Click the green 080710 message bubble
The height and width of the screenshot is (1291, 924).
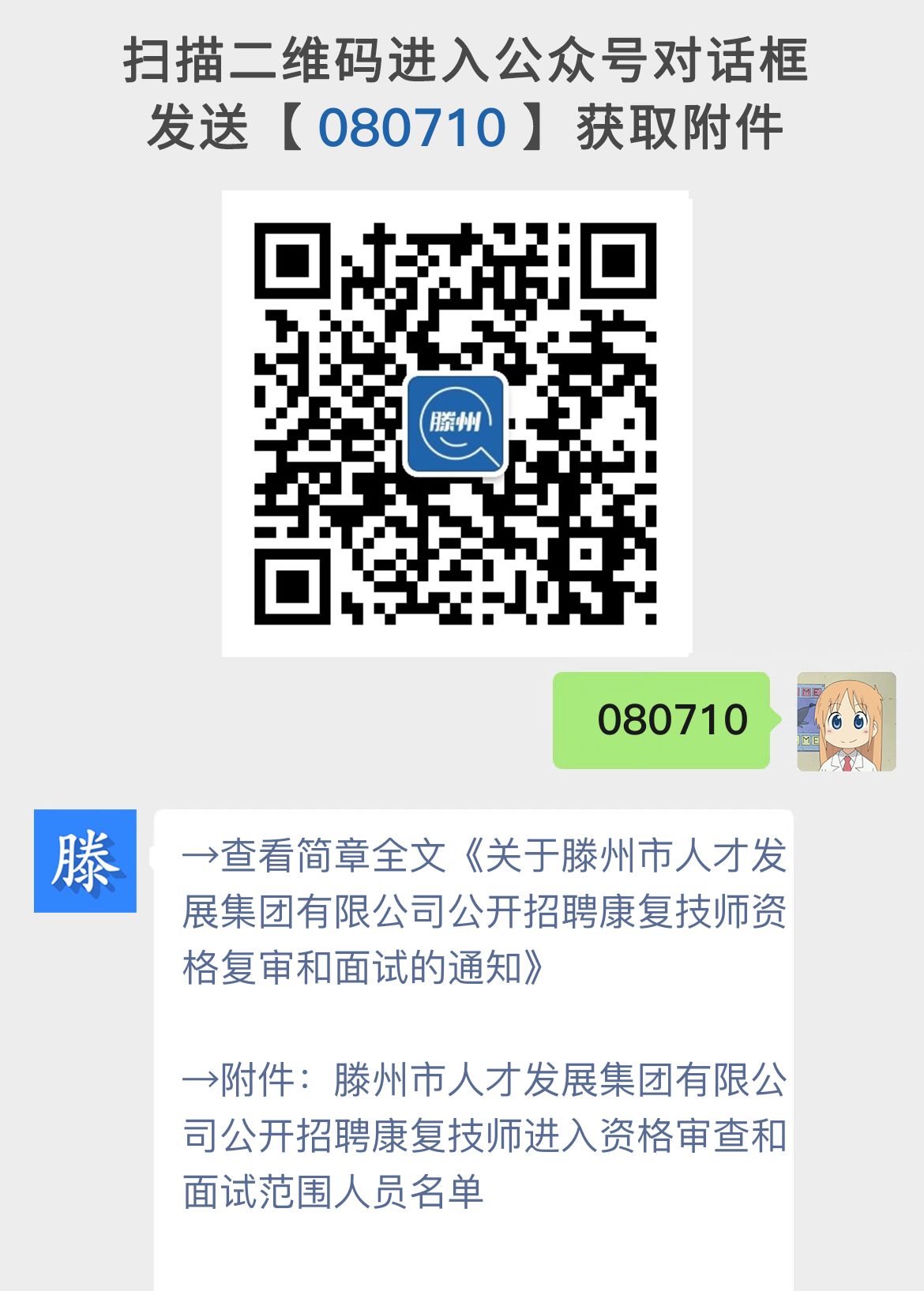(663, 720)
